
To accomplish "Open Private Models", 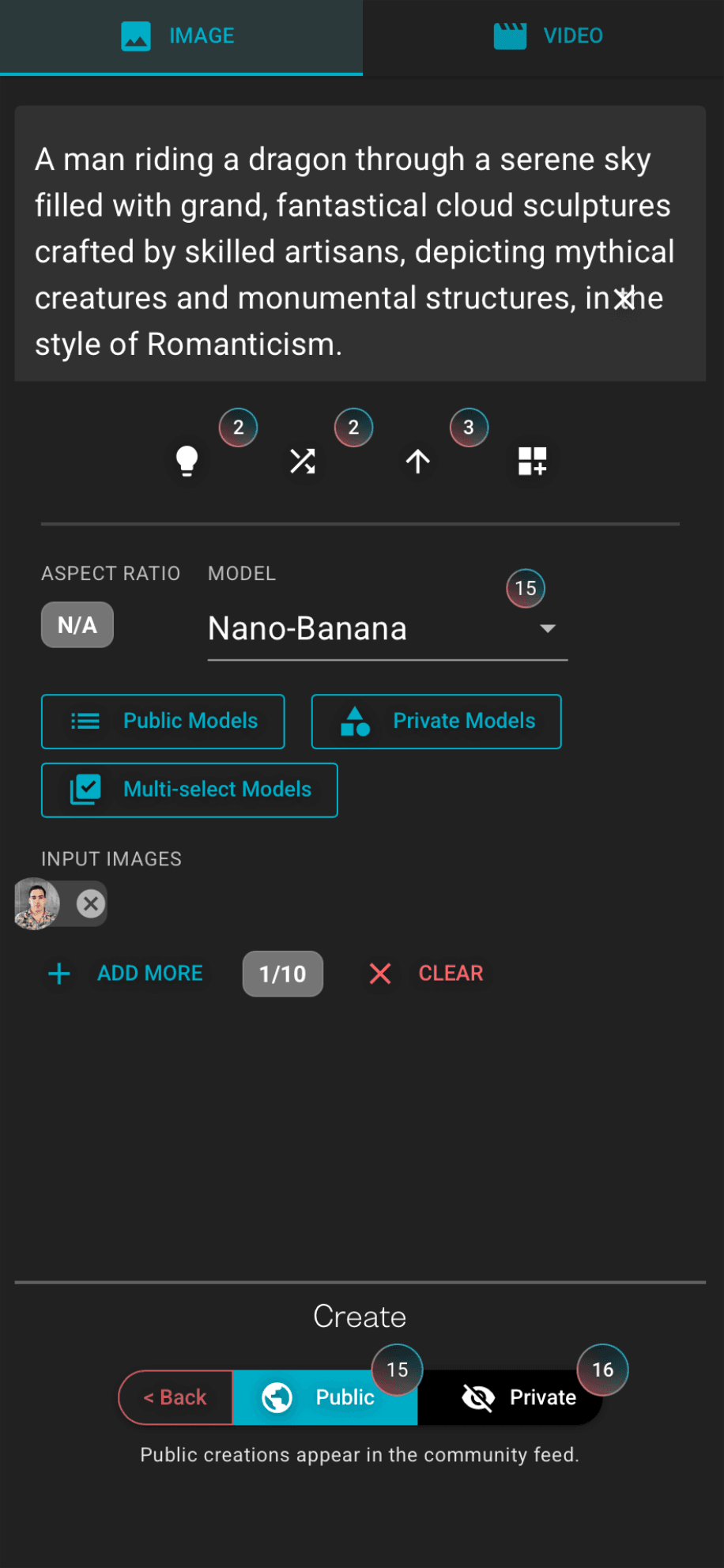I will tap(436, 721).
